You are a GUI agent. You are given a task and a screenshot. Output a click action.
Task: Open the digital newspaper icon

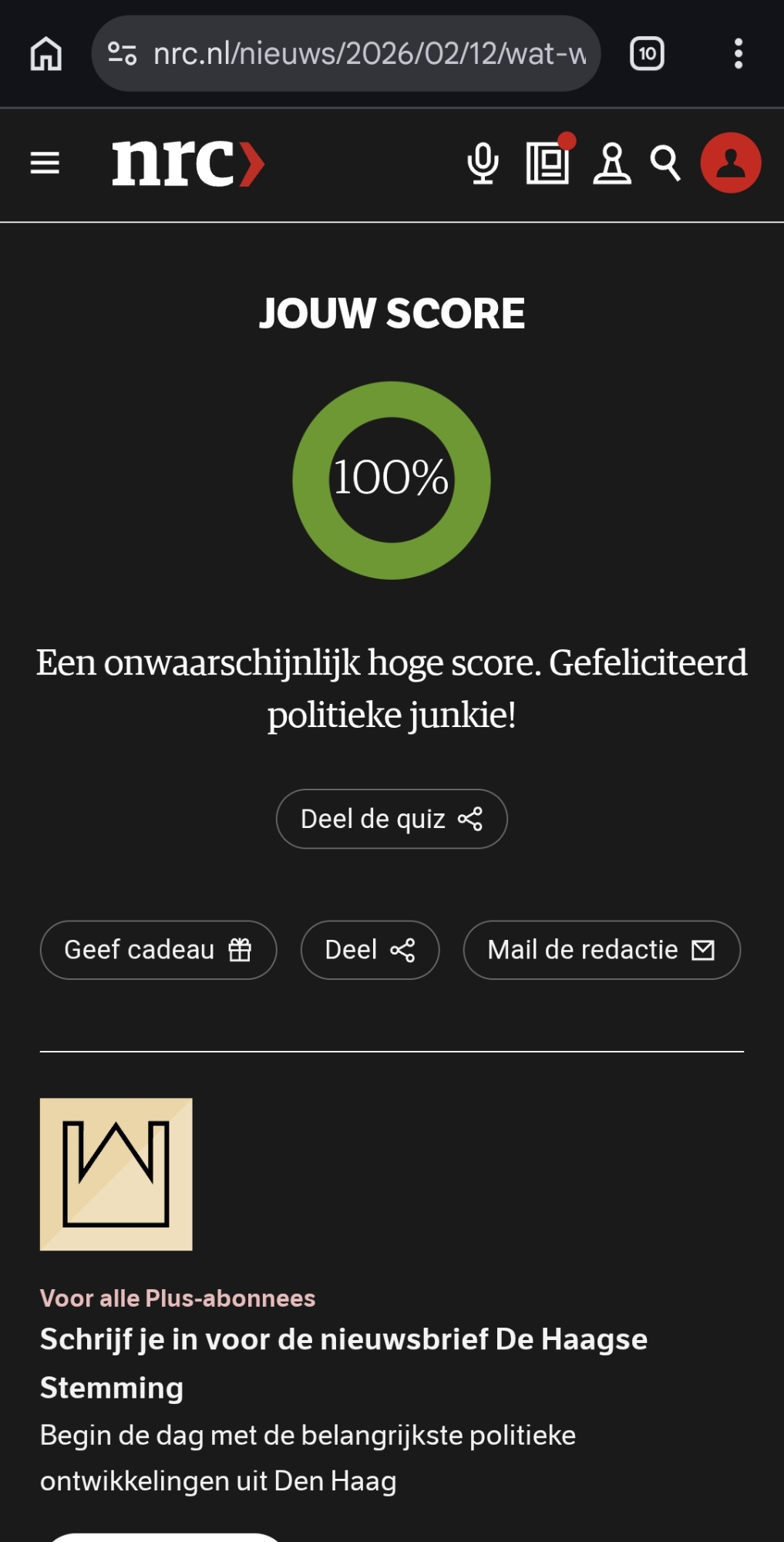548,163
